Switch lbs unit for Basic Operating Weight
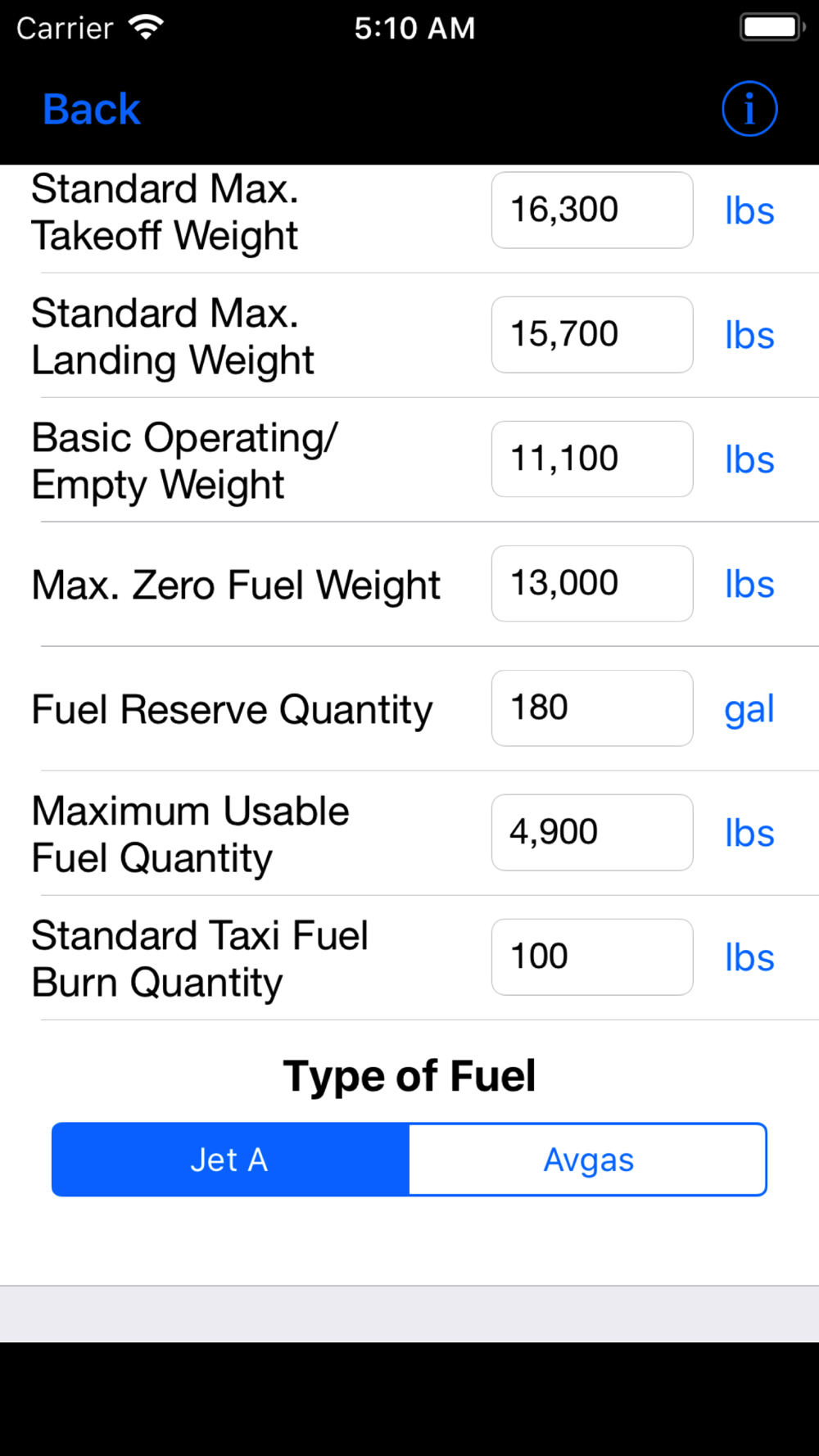 click(x=749, y=460)
